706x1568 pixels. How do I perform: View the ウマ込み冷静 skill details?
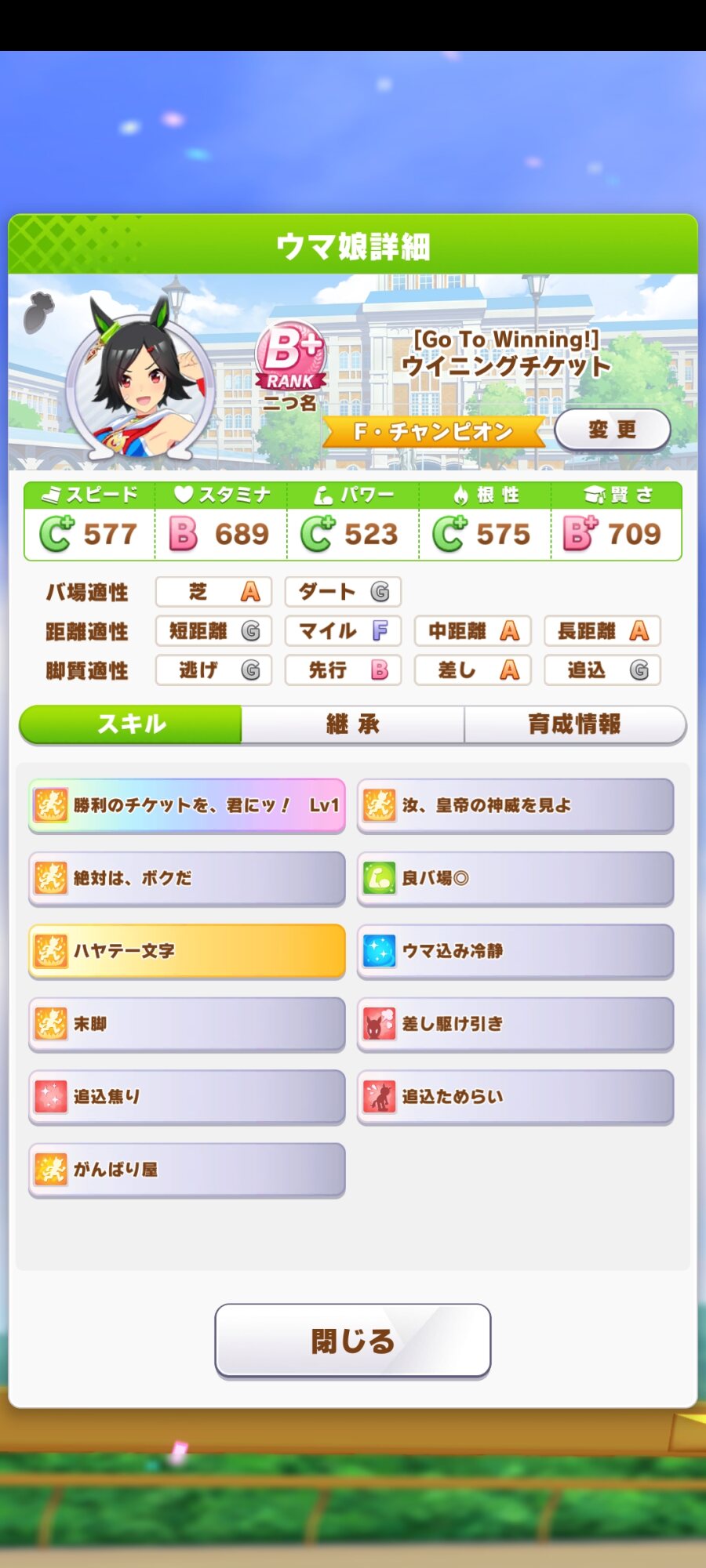[x=515, y=951]
